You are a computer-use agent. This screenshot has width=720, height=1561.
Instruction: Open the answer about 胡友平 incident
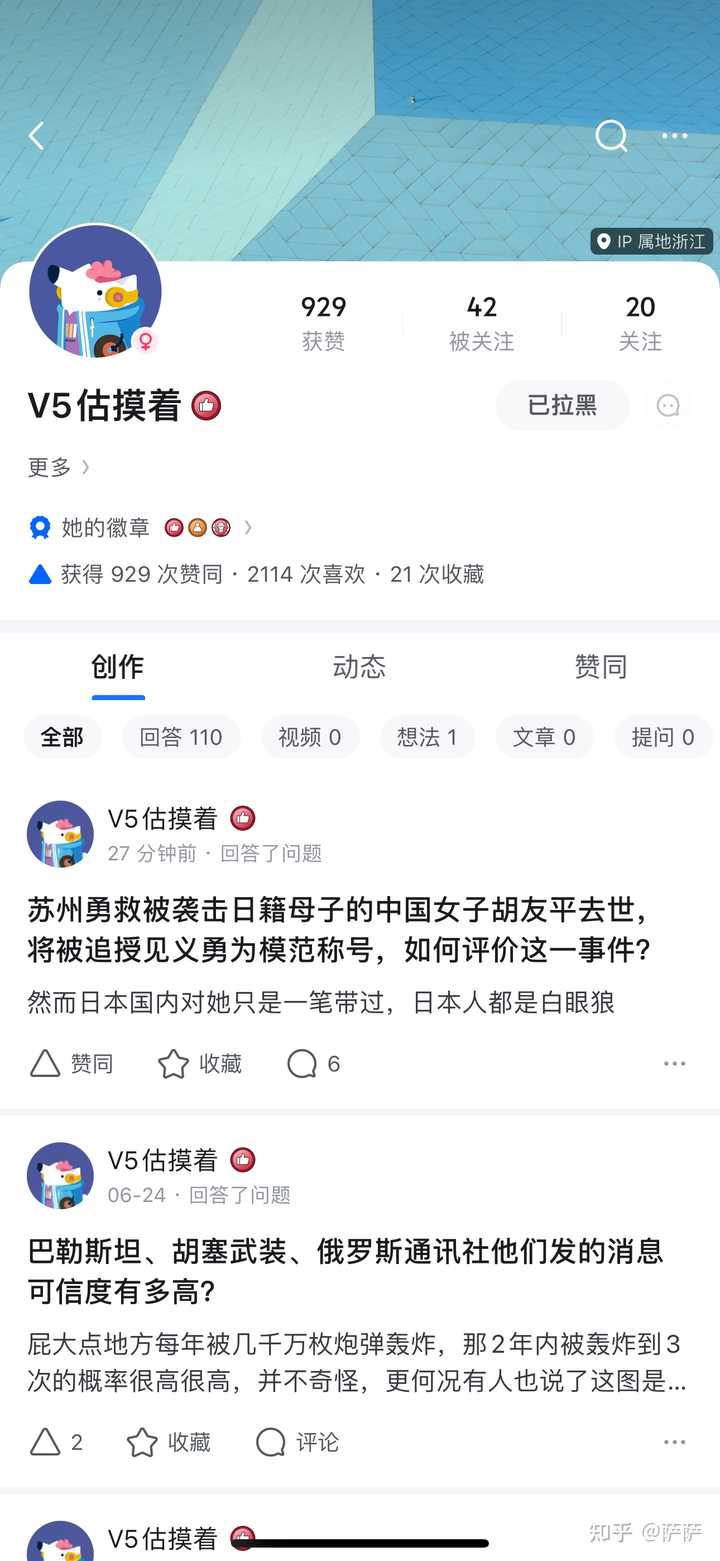tap(340, 929)
